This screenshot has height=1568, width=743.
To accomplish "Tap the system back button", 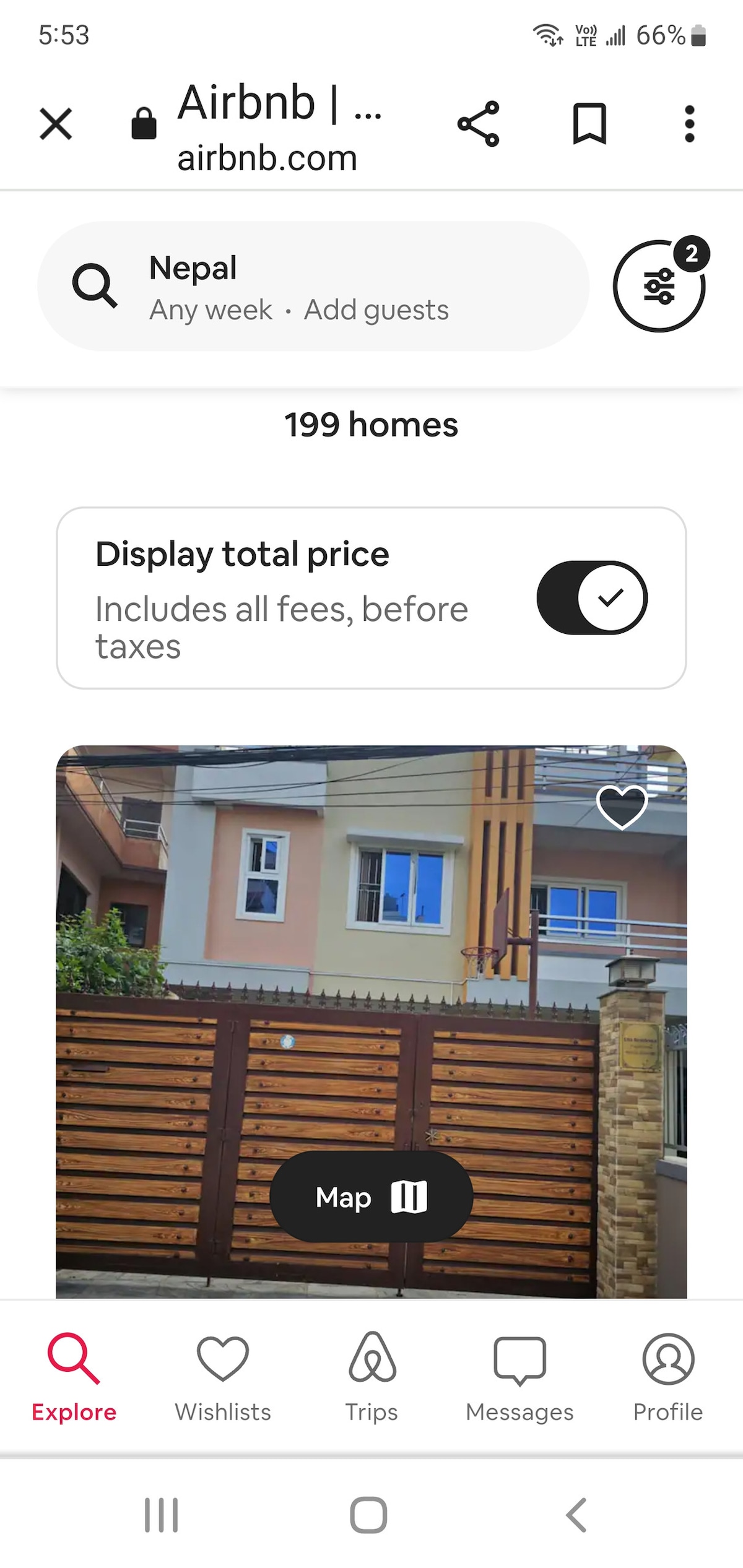I will click(x=576, y=1515).
